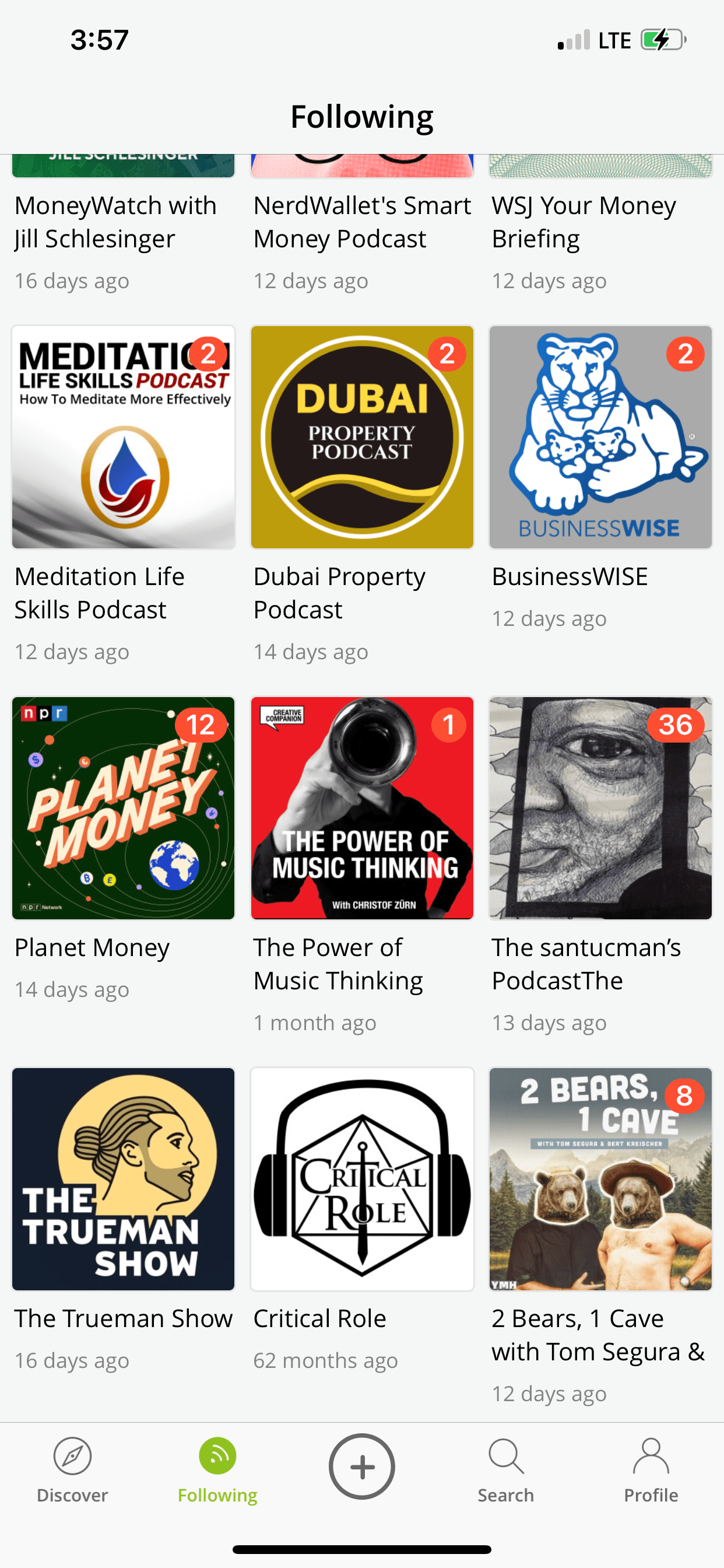View The santucman's Podcast
Viewport: 724px width, 1568px height.
pos(600,808)
